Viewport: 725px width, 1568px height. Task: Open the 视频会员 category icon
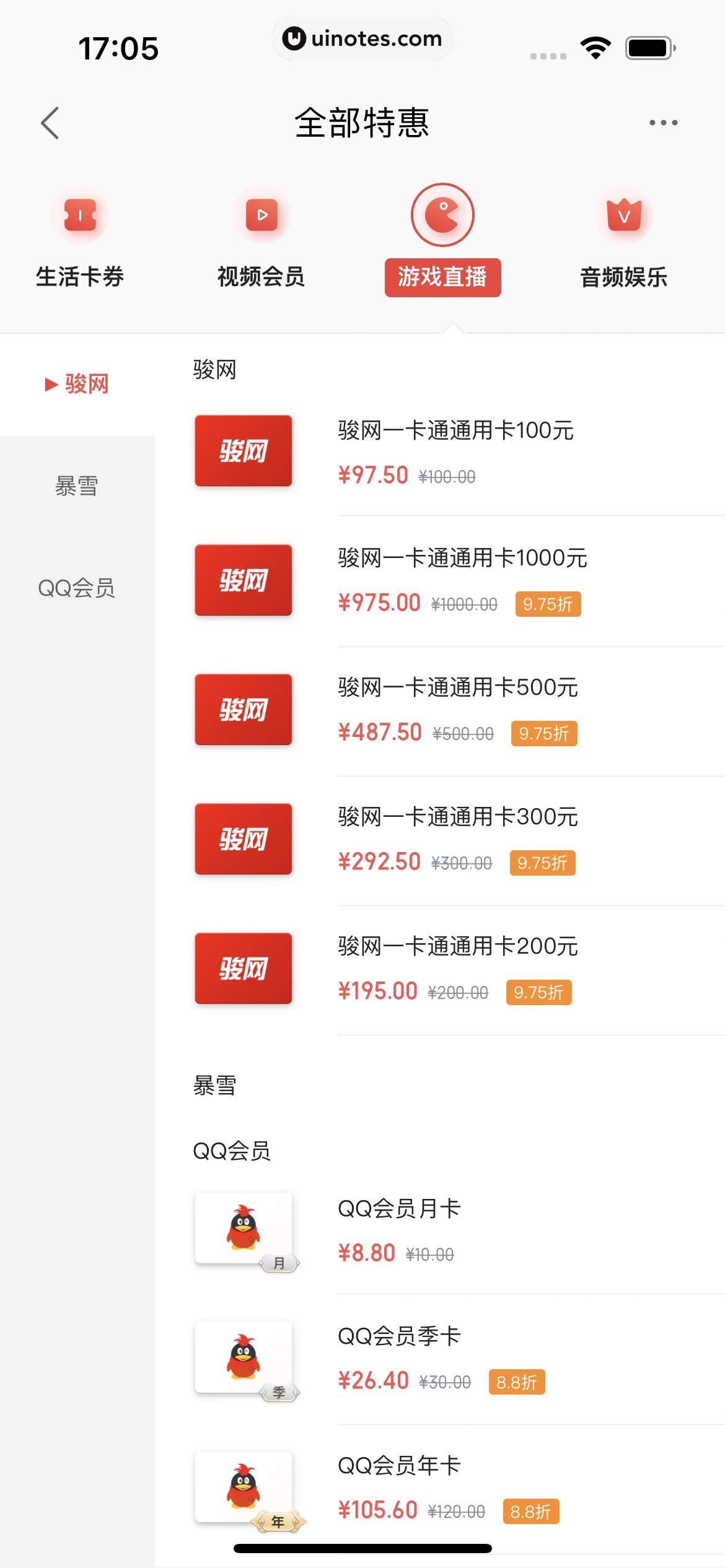click(260, 215)
